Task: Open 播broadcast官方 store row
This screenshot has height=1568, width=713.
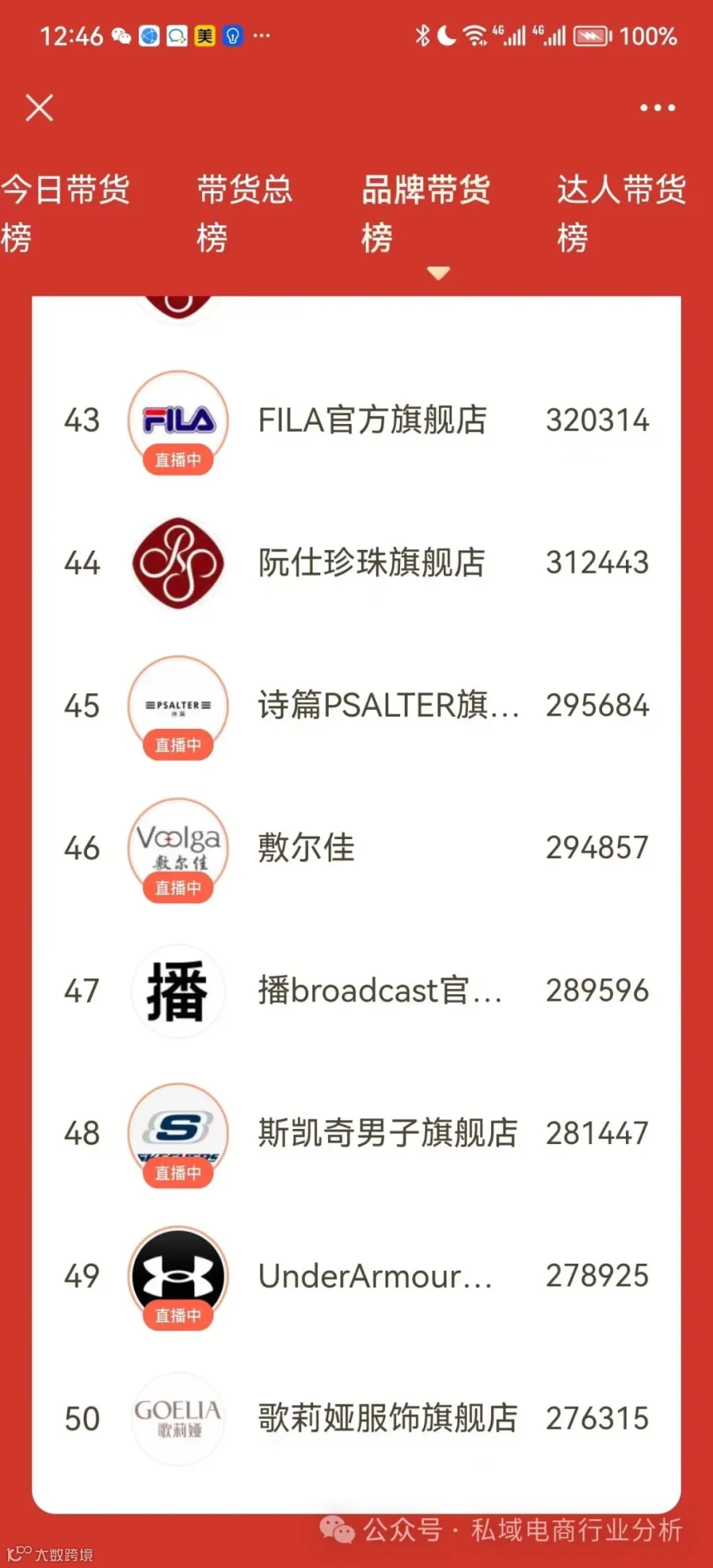Action: tap(356, 991)
